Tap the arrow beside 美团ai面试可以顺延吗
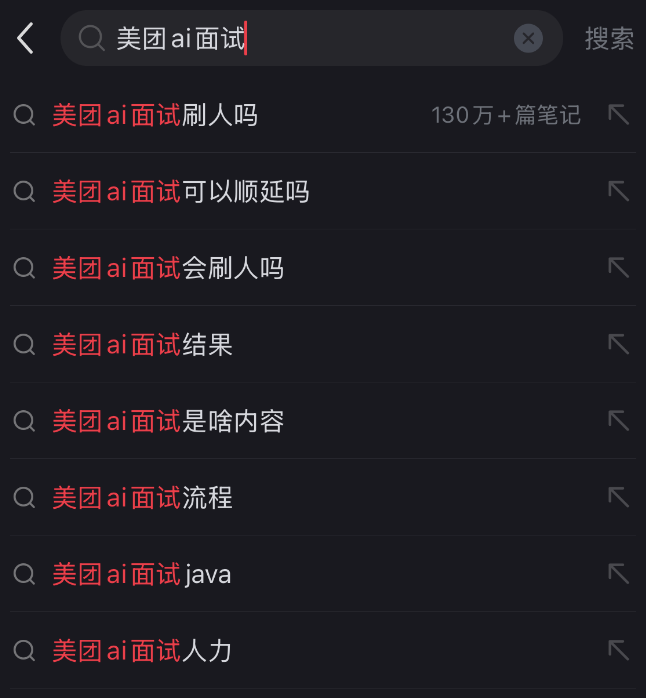646x698 pixels. [x=619, y=191]
